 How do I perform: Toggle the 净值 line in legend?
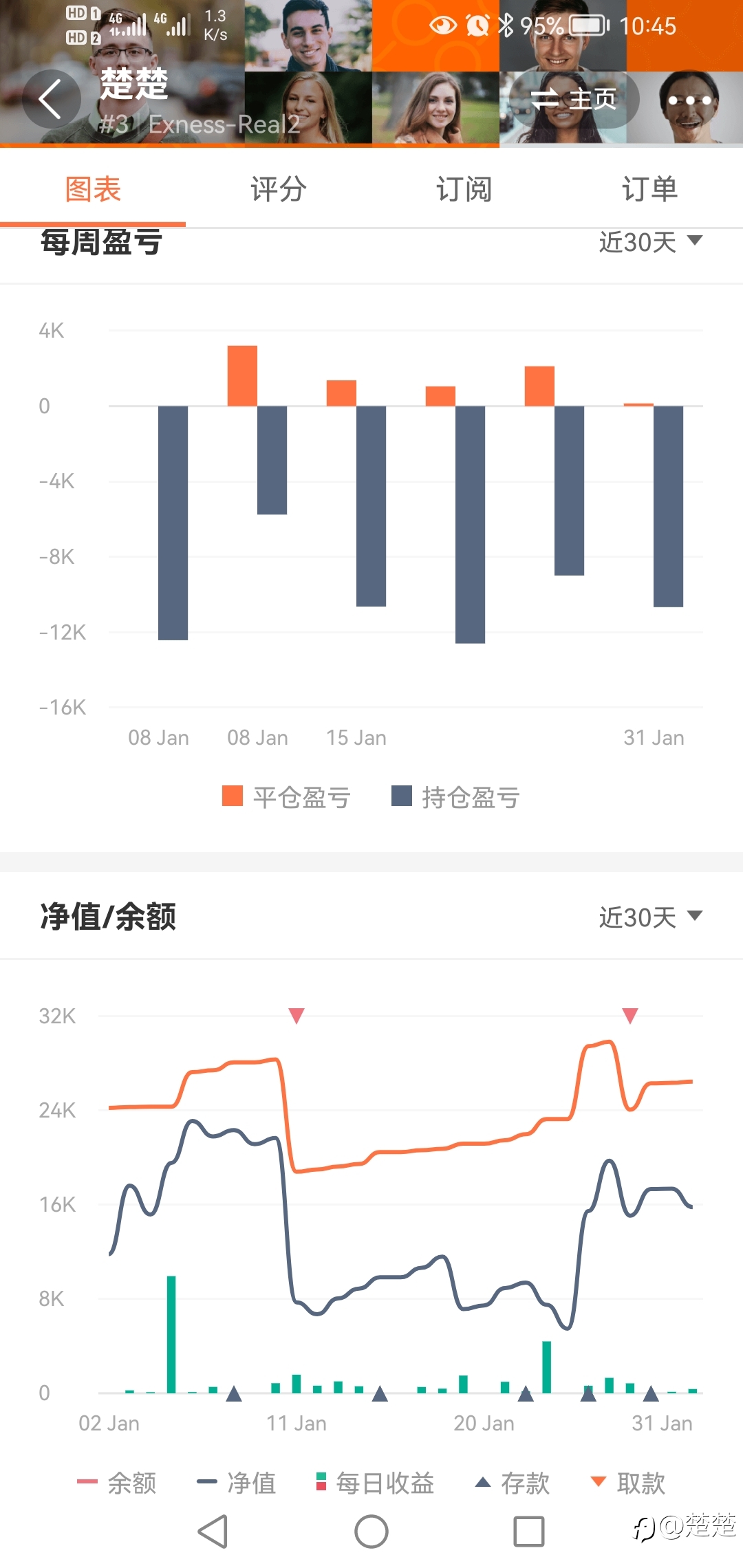(x=236, y=1483)
